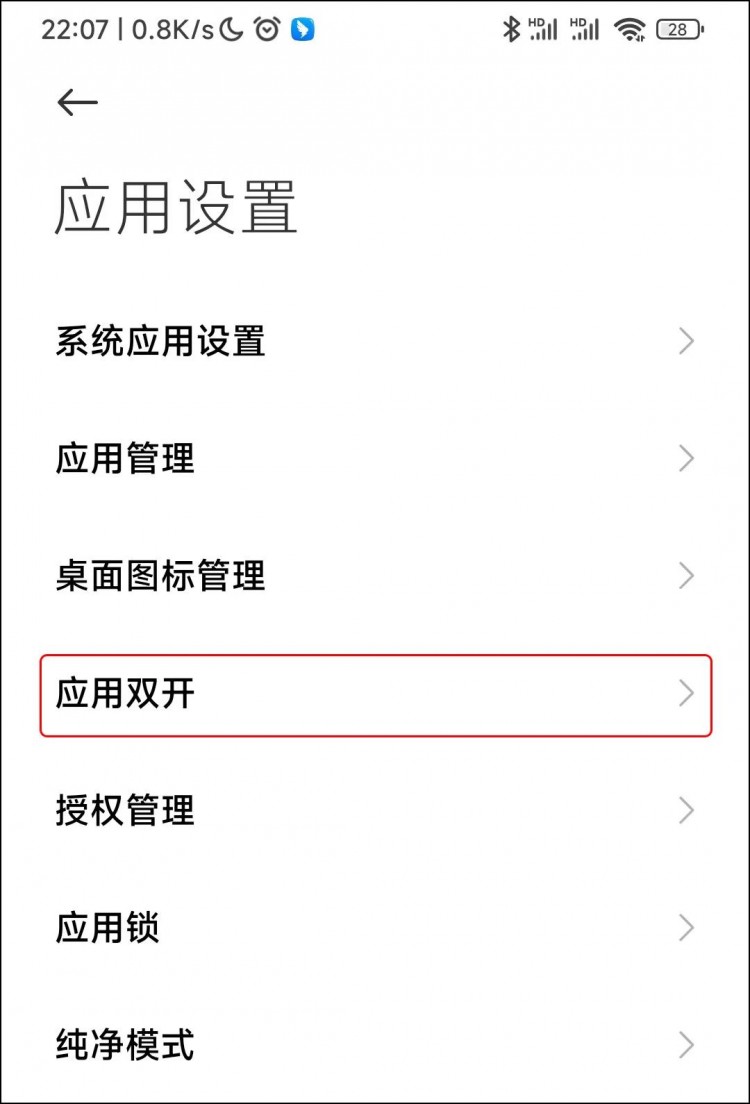This screenshot has width=750, height=1104.
Task: Open 纯净模式 pure mode settings
Action: pos(375,1045)
